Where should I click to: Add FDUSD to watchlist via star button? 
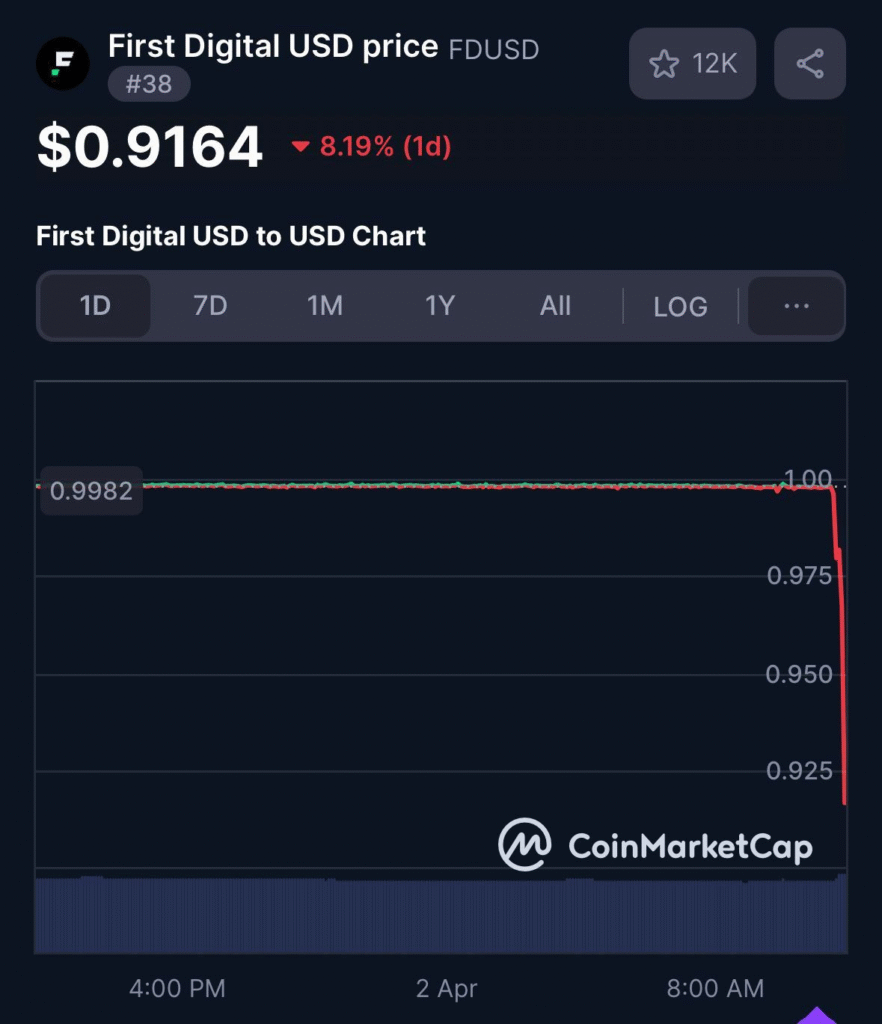(692, 64)
